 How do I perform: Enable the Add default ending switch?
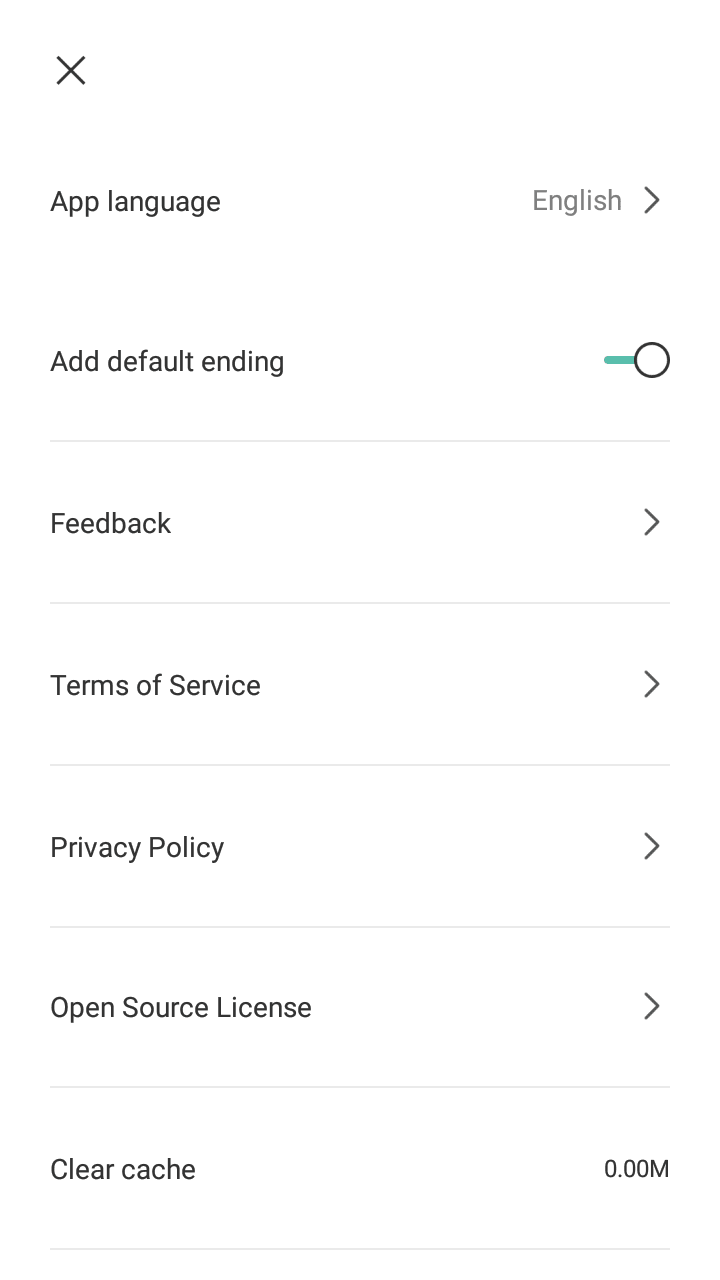tap(637, 360)
